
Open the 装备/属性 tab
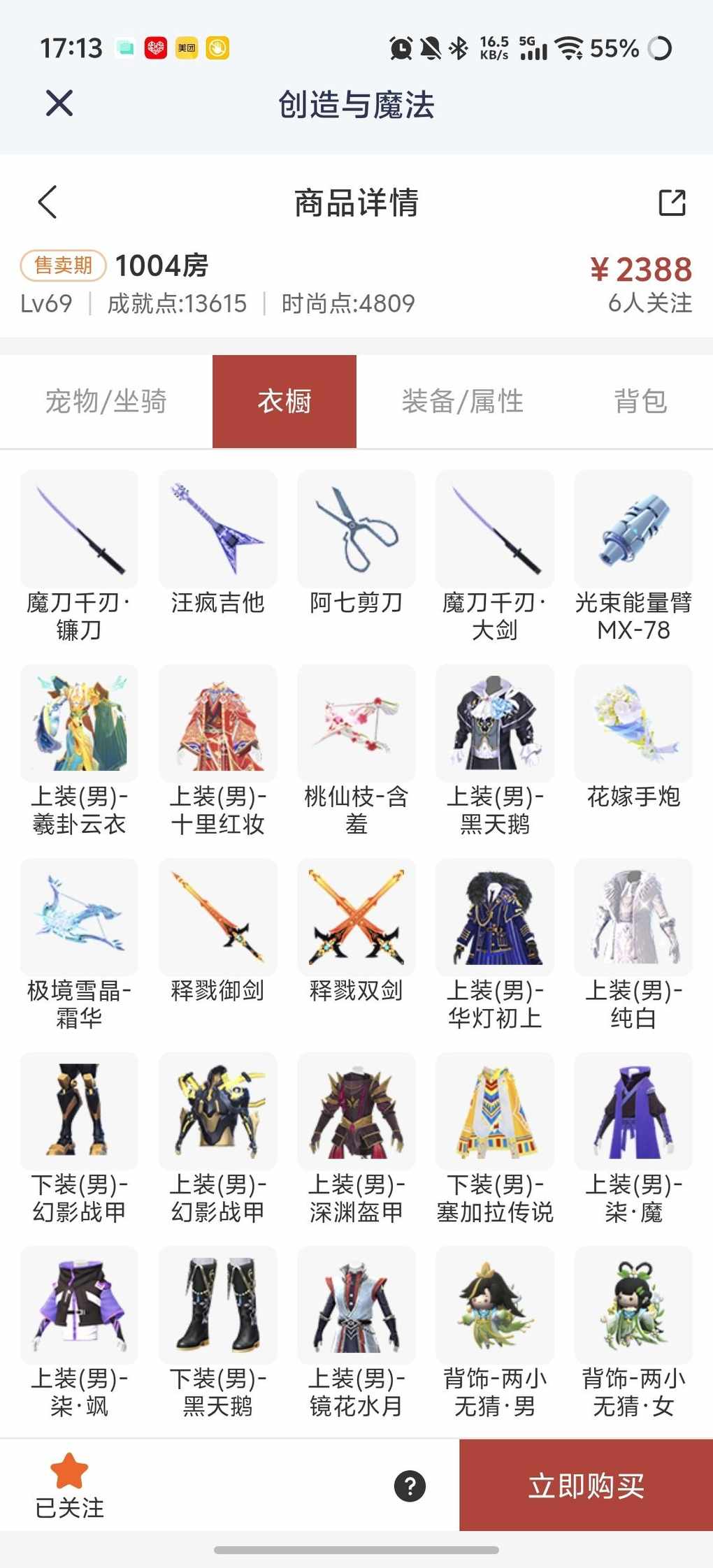pyautogui.click(x=463, y=402)
